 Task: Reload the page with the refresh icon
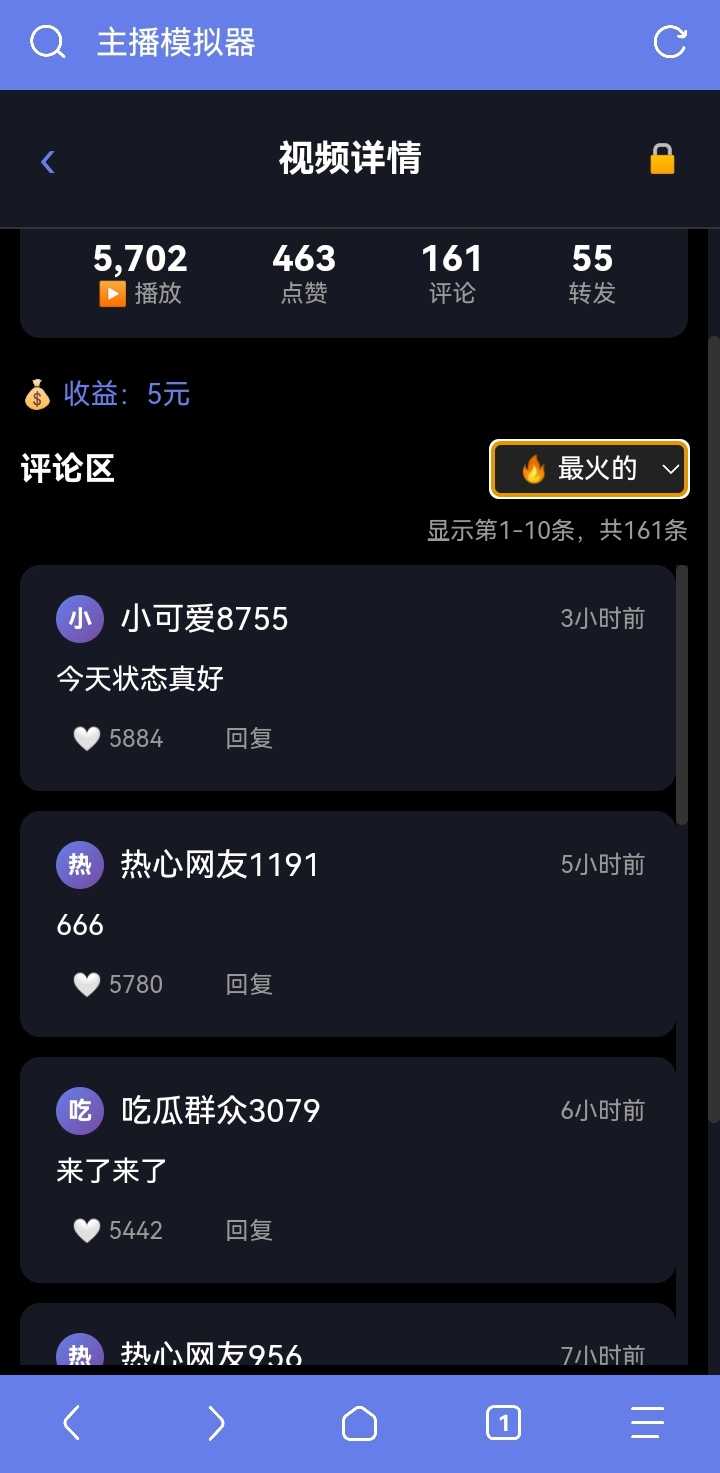669,43
